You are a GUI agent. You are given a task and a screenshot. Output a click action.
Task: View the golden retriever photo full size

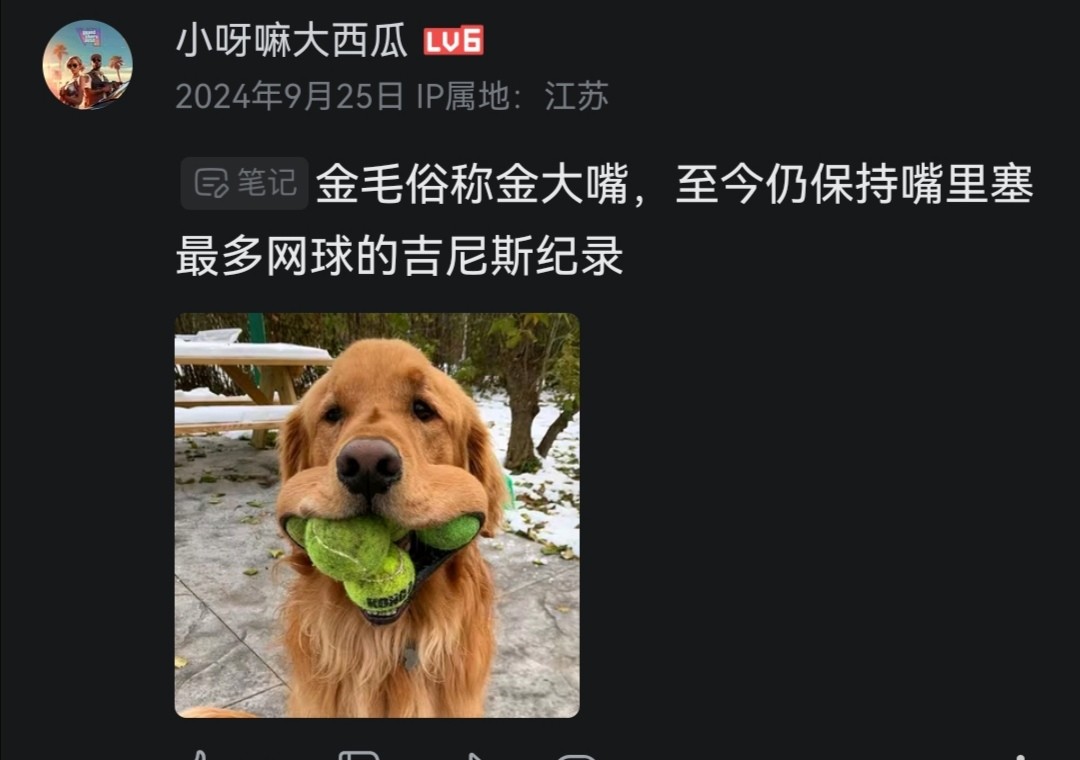pos(377,515)
